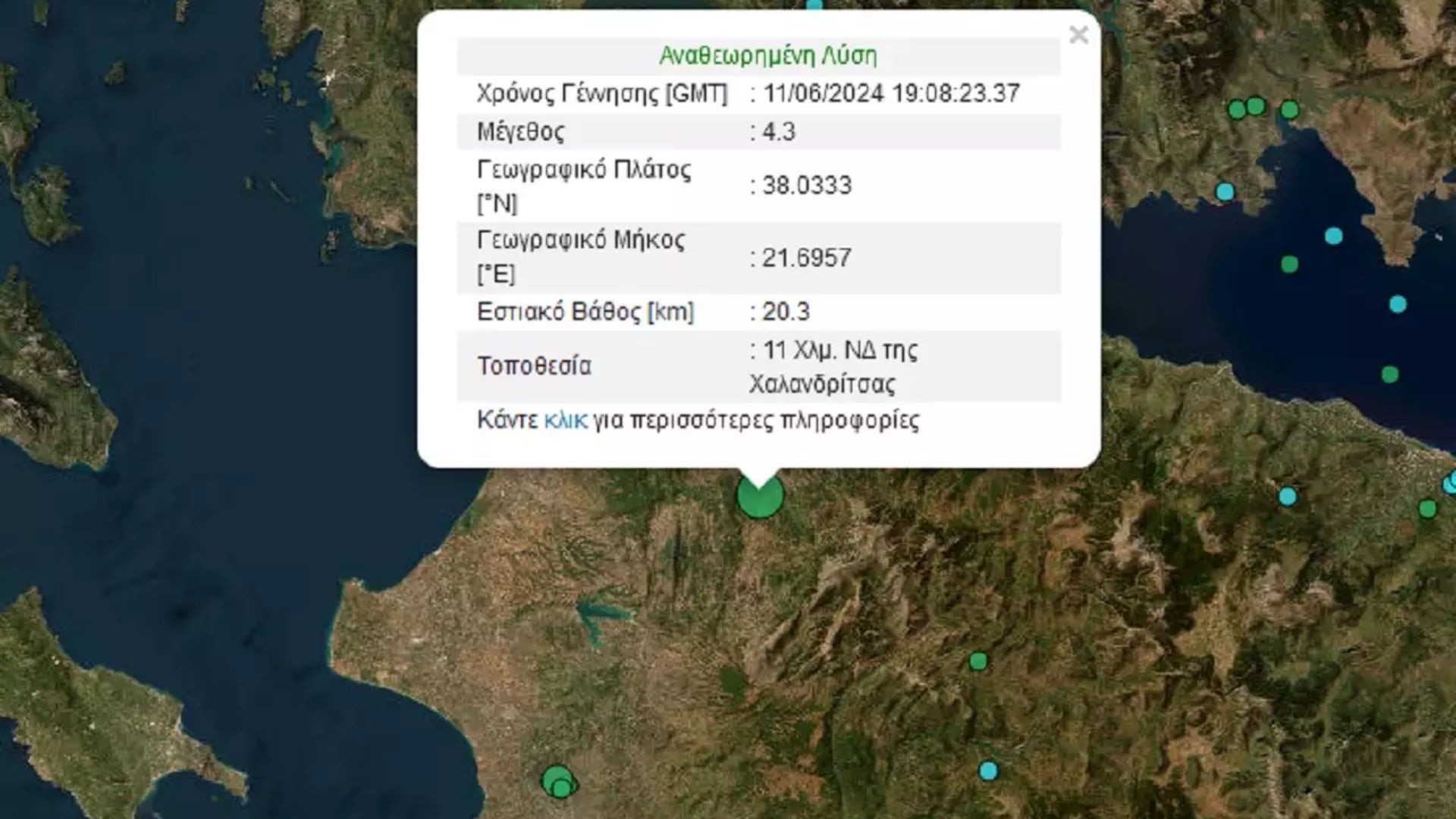Image resolution: width=1456 pixels, height=819 pixels.
Task: Select the large green earthquake marker under the popup
Action: (760, 496)
